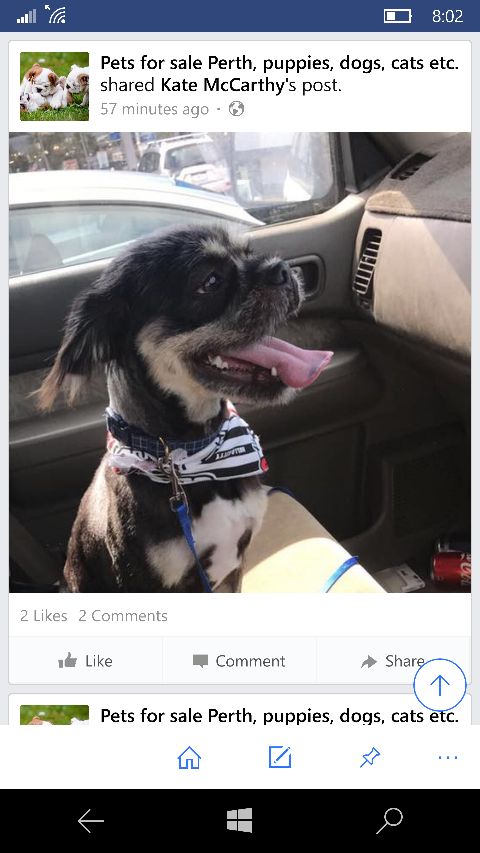Comment on the shared dog post
Viewport: 480px width, 853px height.
tap(239, 661)
